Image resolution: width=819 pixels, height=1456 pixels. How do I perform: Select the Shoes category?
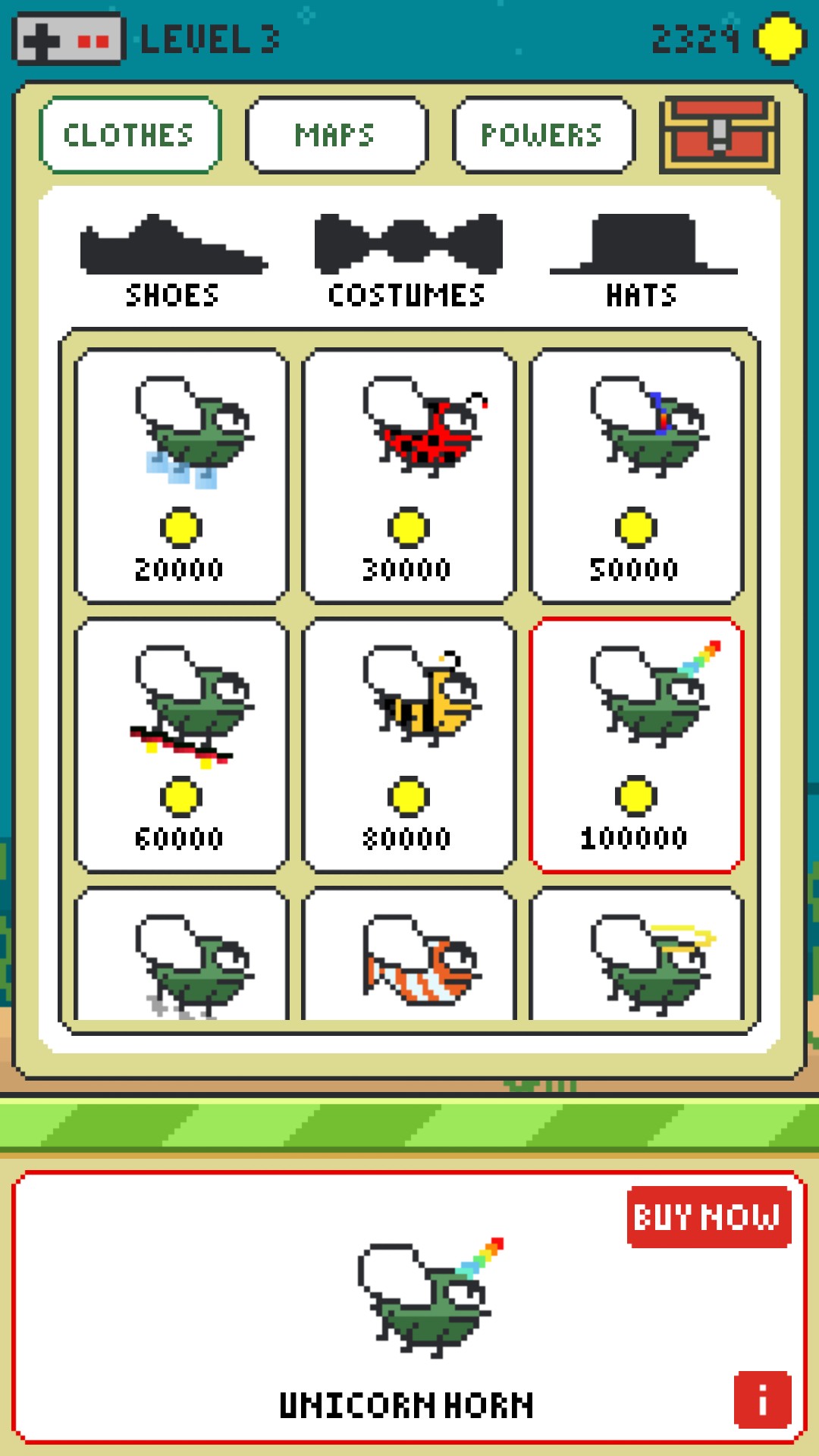[x=174, y=262]
